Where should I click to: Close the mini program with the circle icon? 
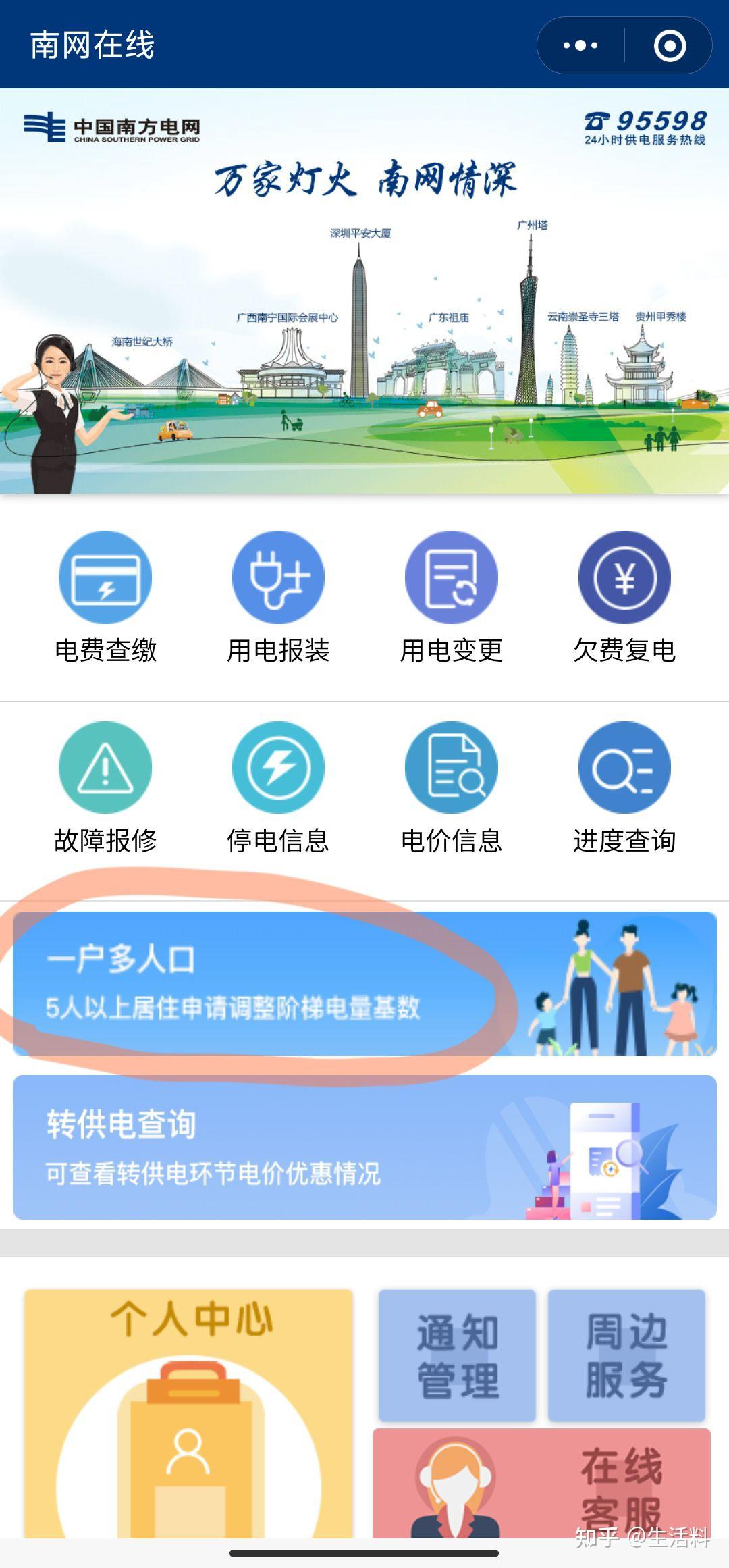670,46
